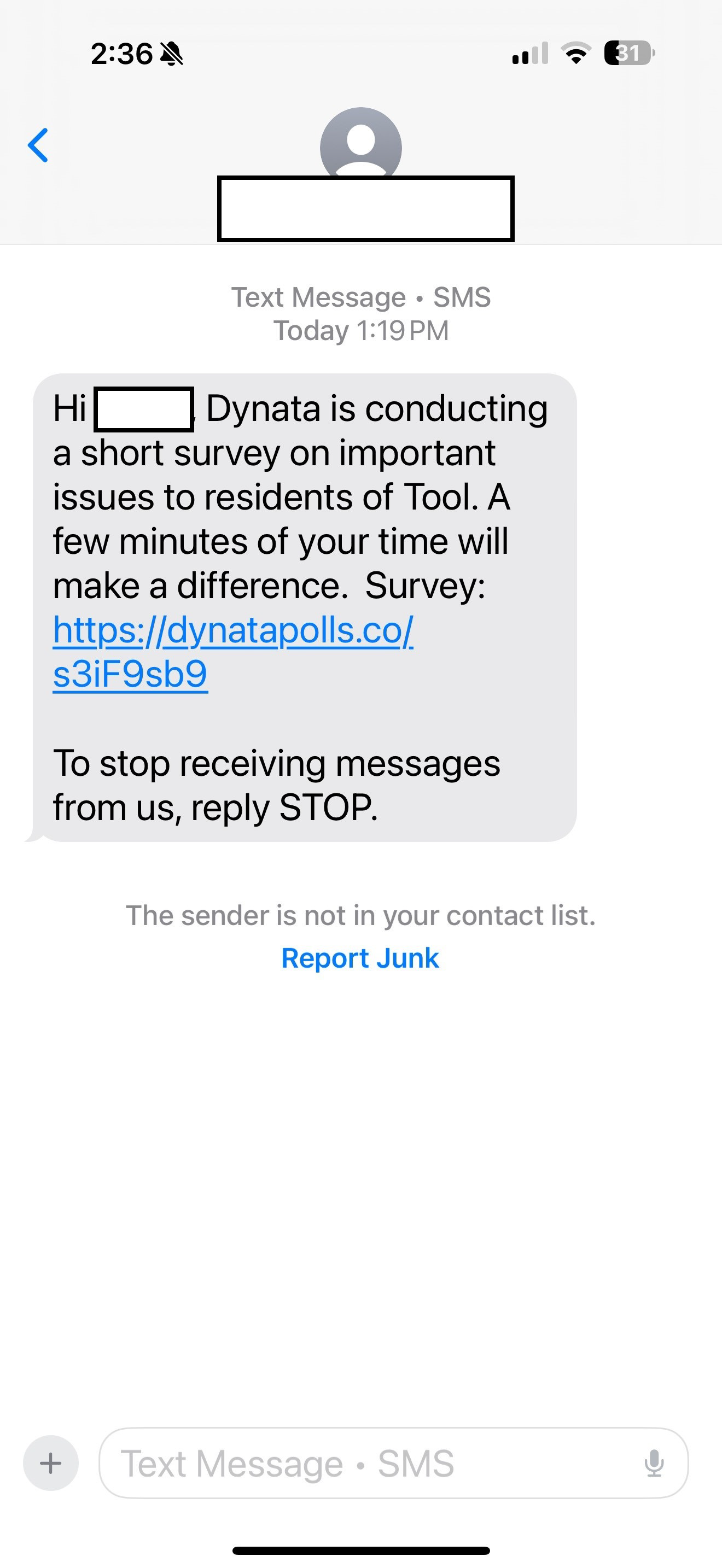Open the sender's contact avatar
Viewport: 722px width, 1568px height.
[360, 144]
